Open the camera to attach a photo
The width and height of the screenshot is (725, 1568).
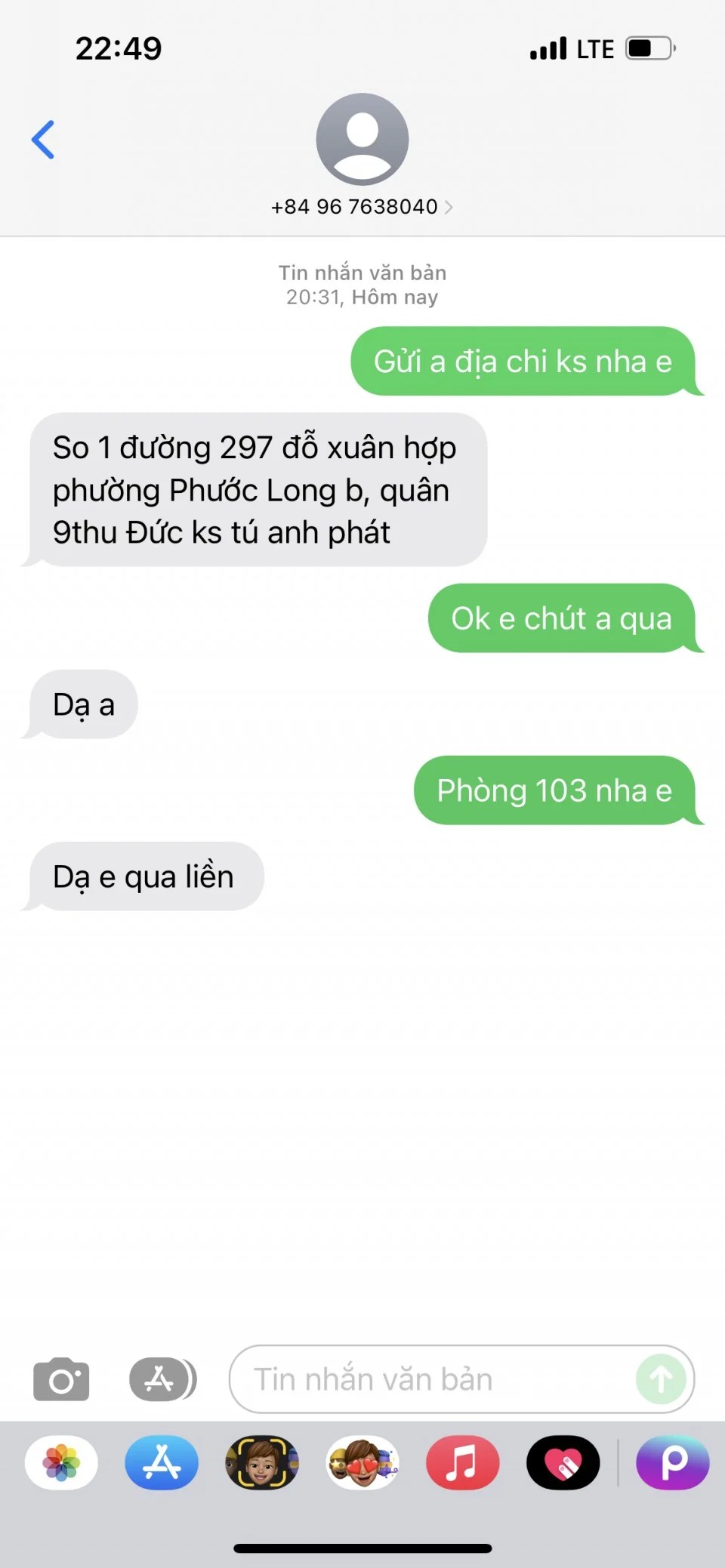click(61, 1380)
